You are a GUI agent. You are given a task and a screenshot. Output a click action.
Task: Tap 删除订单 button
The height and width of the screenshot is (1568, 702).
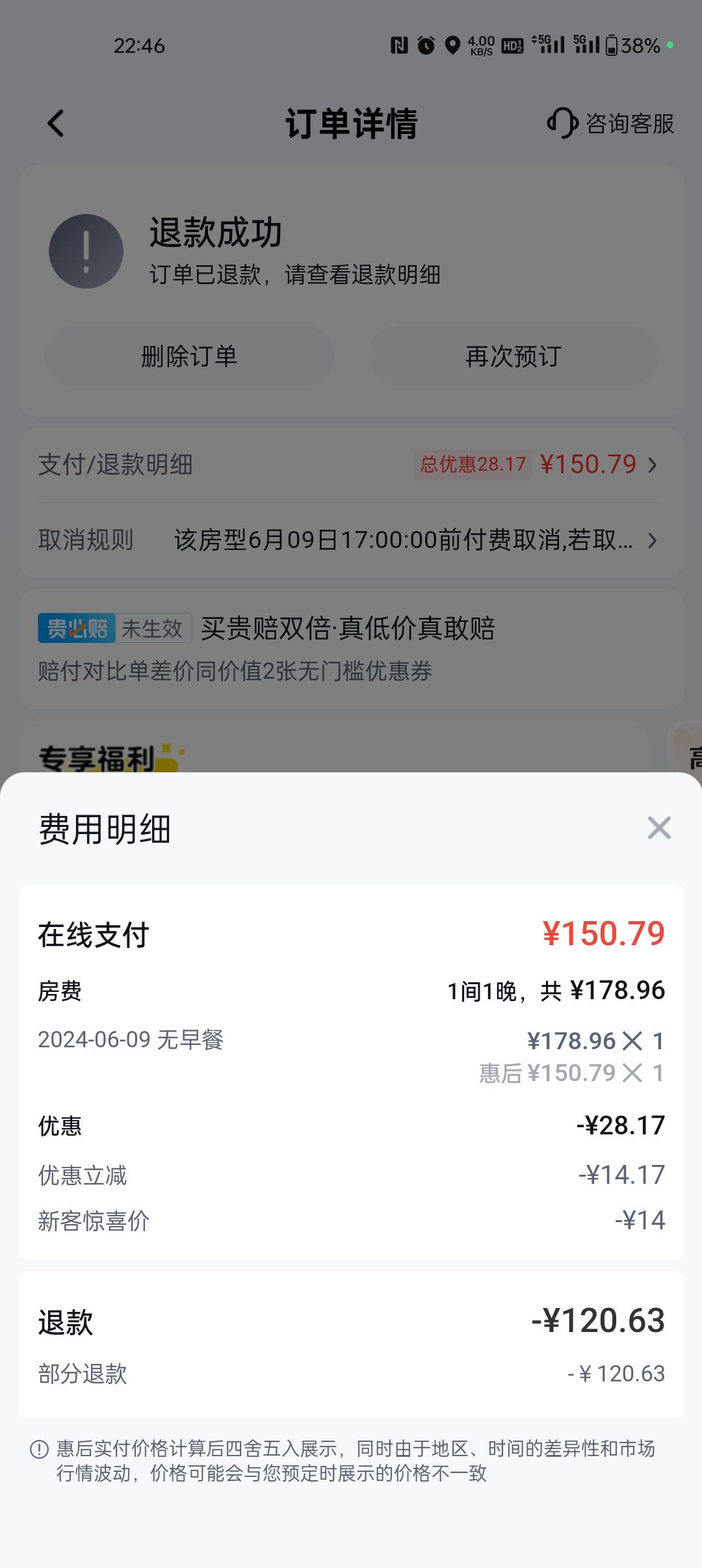189,356
